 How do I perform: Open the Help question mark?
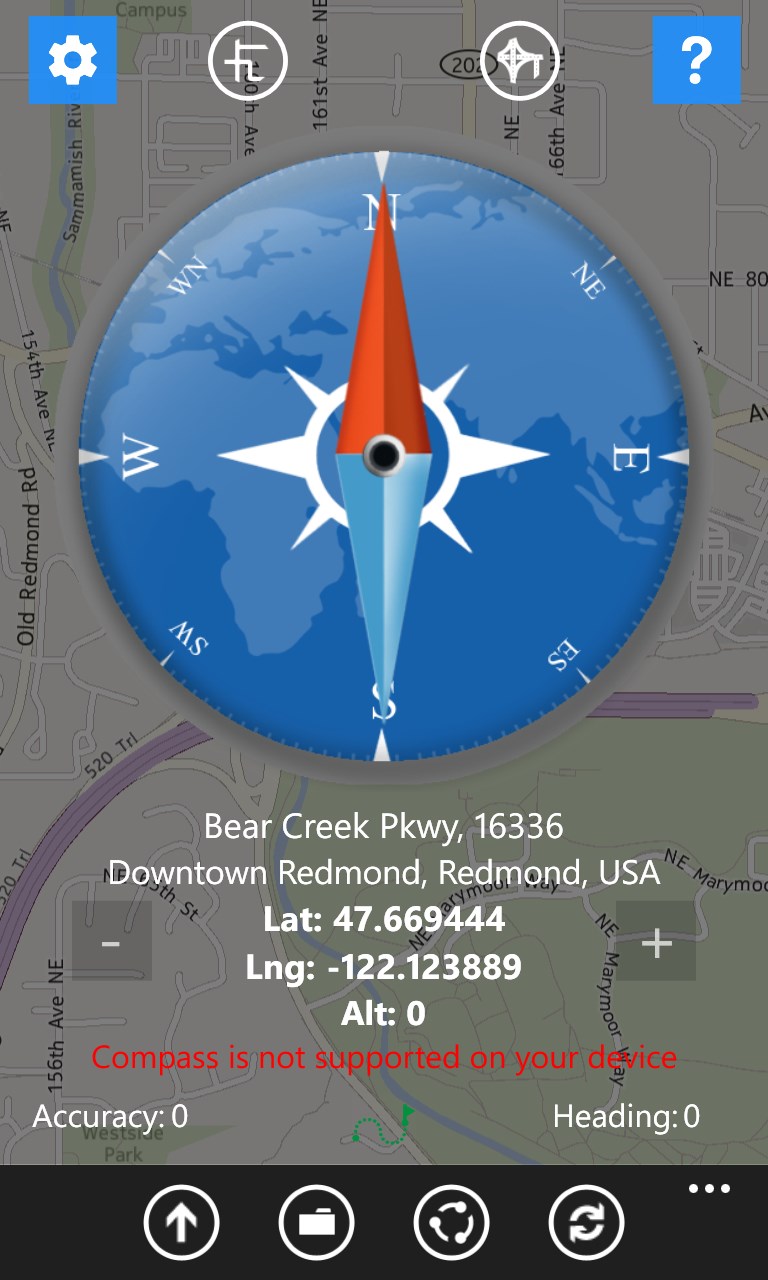pos(695,60)
